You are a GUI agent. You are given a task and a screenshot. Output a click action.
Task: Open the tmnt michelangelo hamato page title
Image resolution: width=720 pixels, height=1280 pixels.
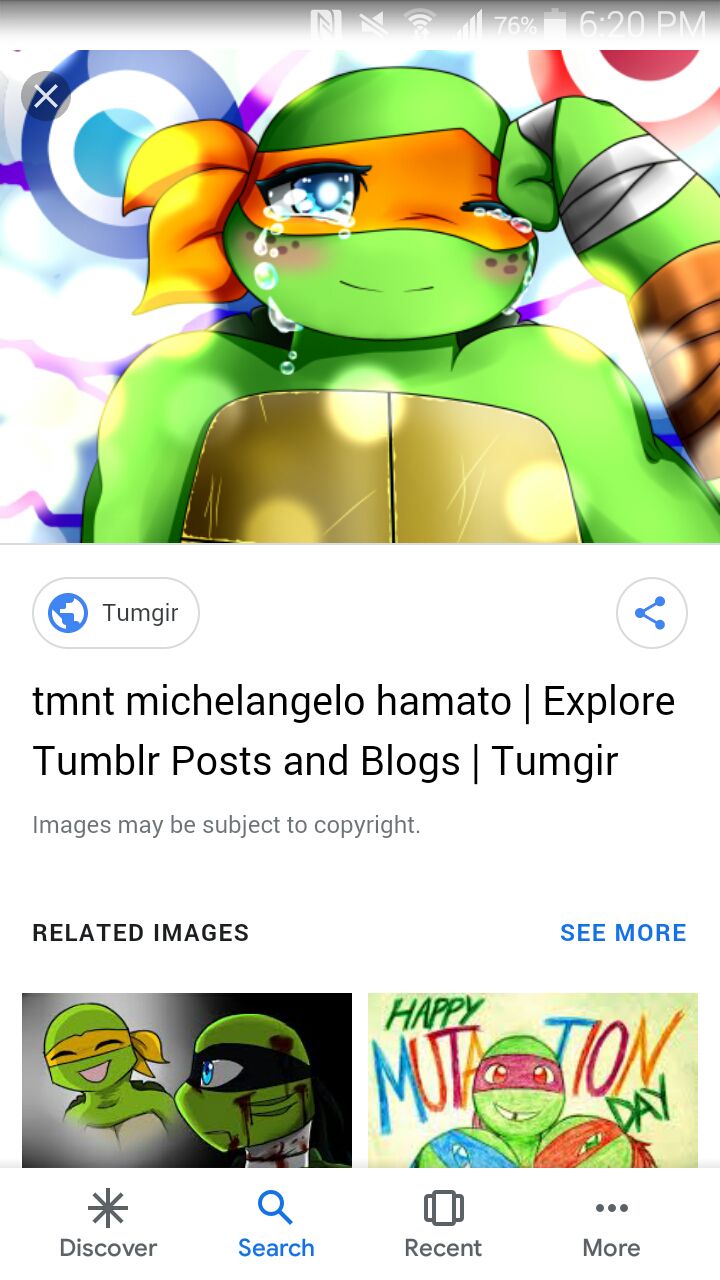click(354, 731)
